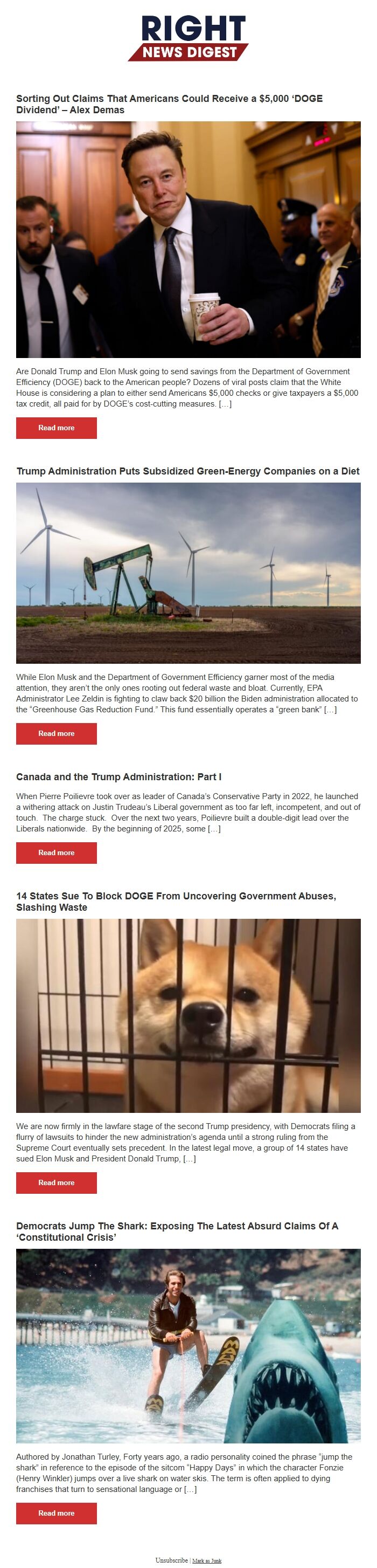Screen dimensions: 377x1568
Task: Read more about the DOGE Dividend article
Action: pos(56,428)
